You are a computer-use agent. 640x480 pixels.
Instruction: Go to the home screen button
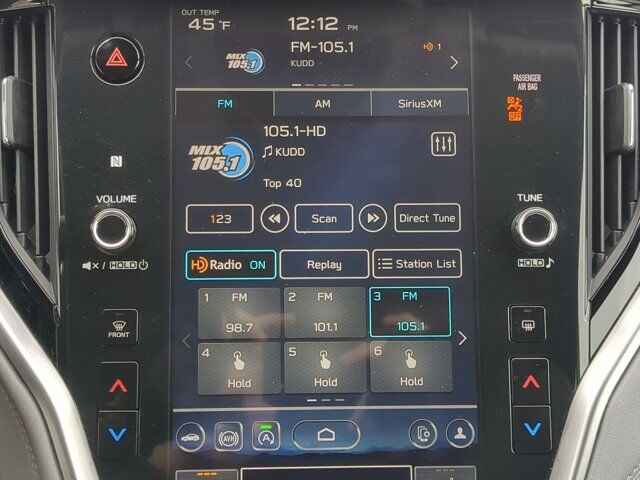325,434
